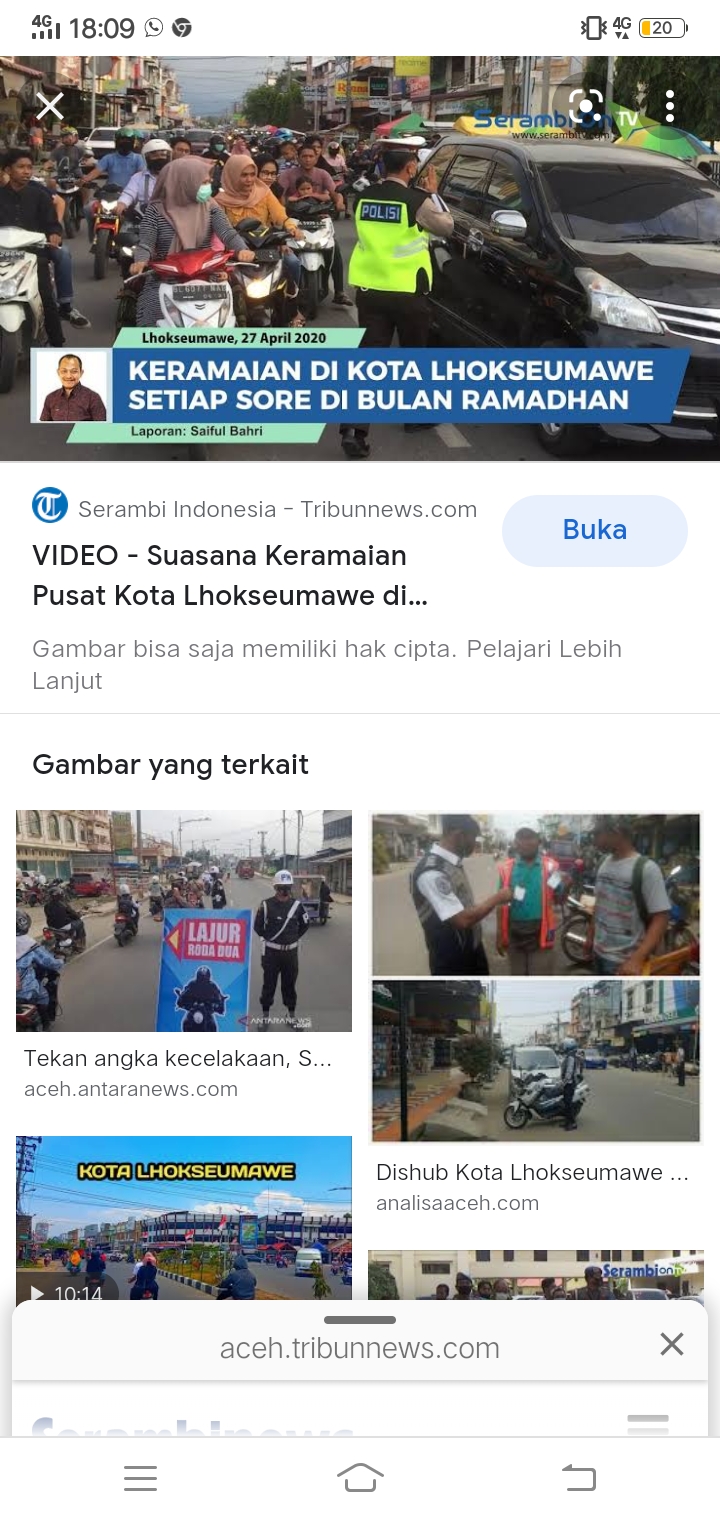Expand the preview sheet via its handle

pos(360,1320)
